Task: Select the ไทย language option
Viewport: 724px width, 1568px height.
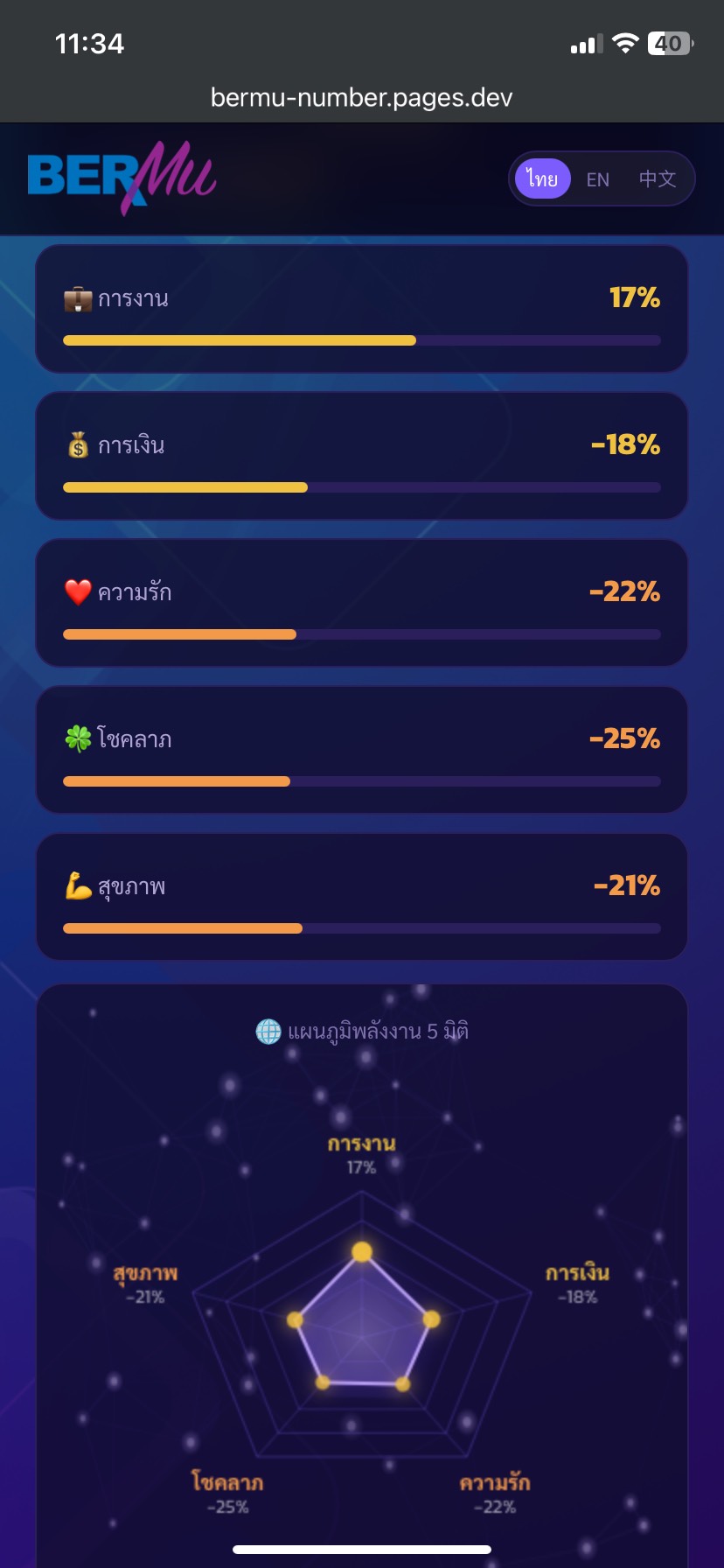Action: click(x=542, y=179)
